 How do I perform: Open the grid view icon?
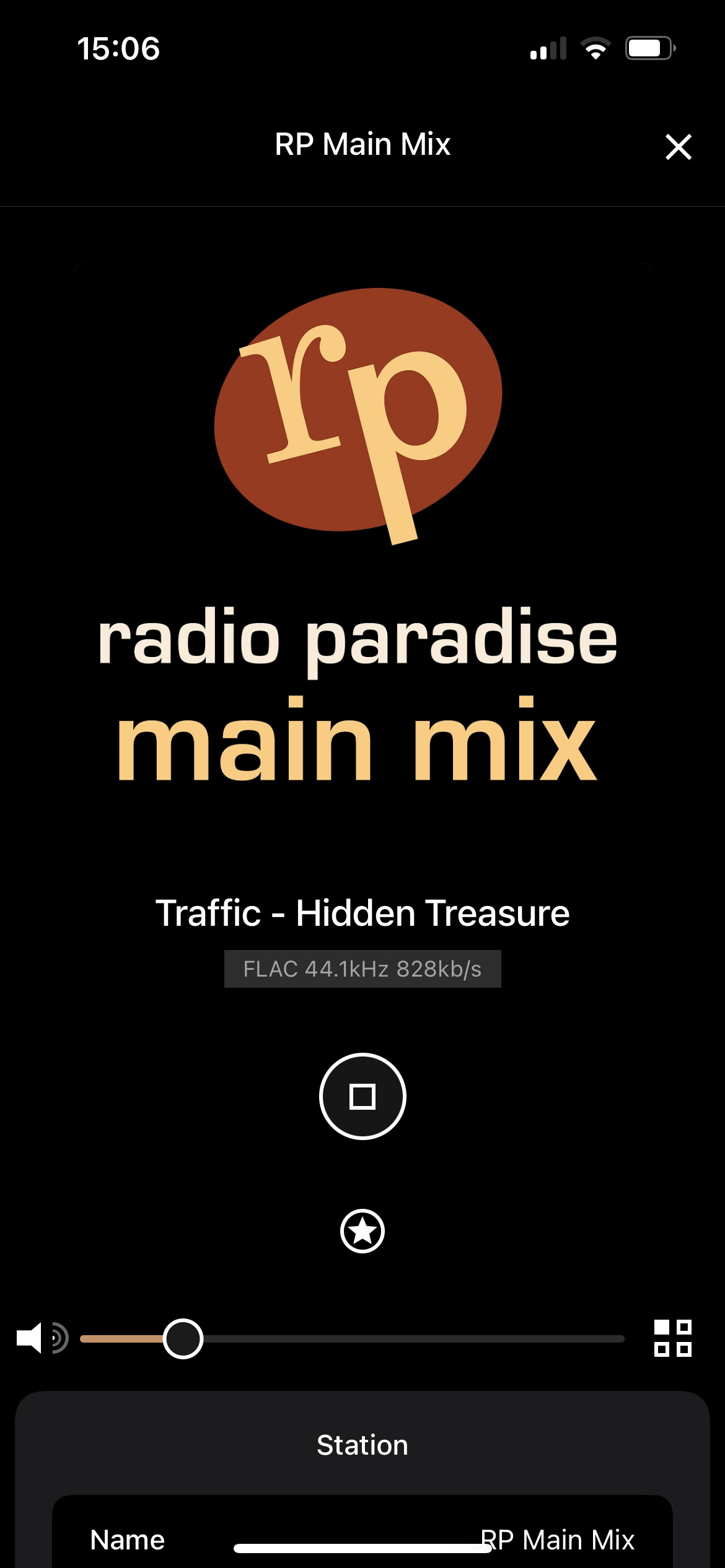click(x=672, y=1338)
